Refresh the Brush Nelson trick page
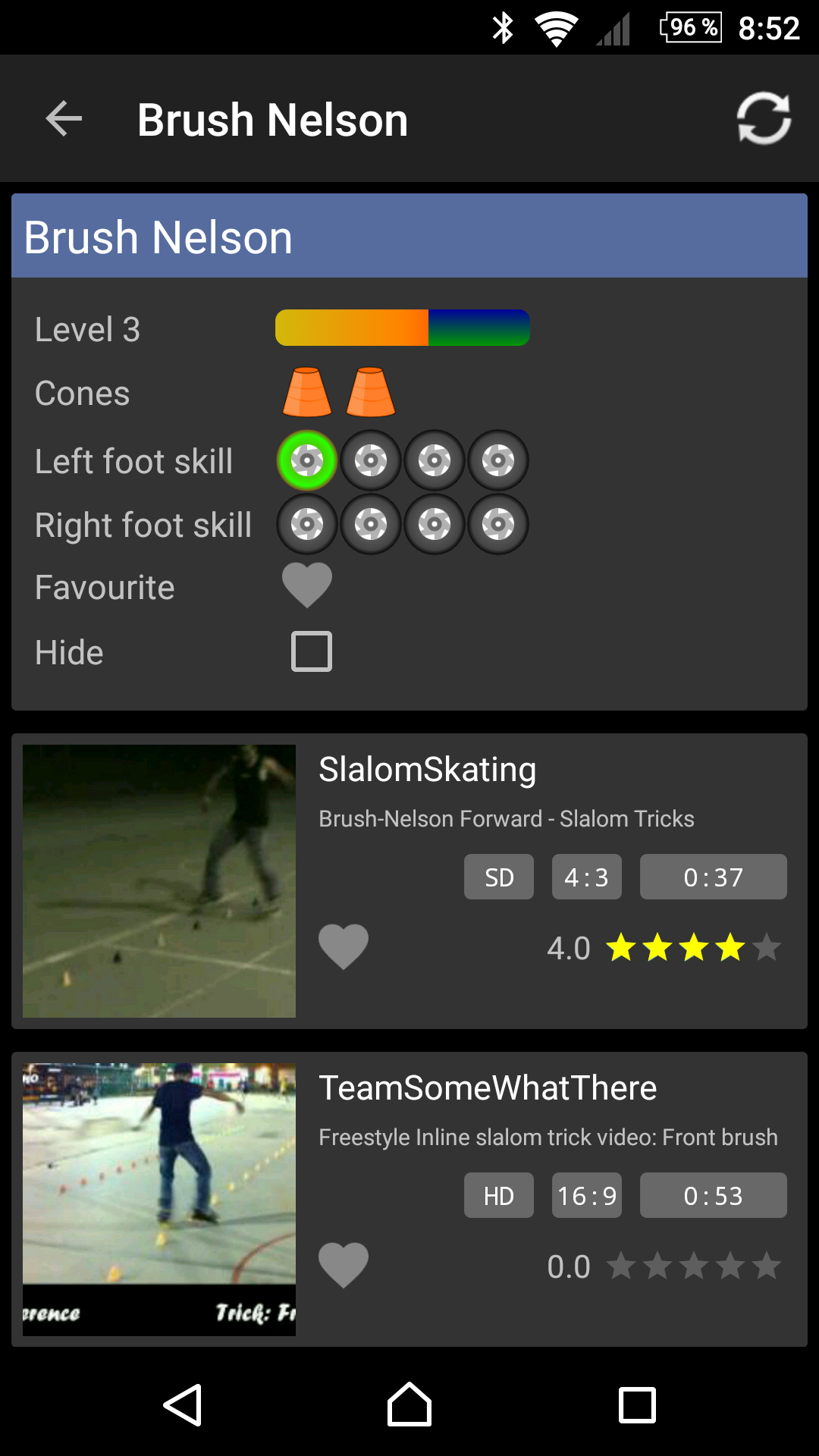This screenshot has height=1456, width=819. tap(763, 119)
